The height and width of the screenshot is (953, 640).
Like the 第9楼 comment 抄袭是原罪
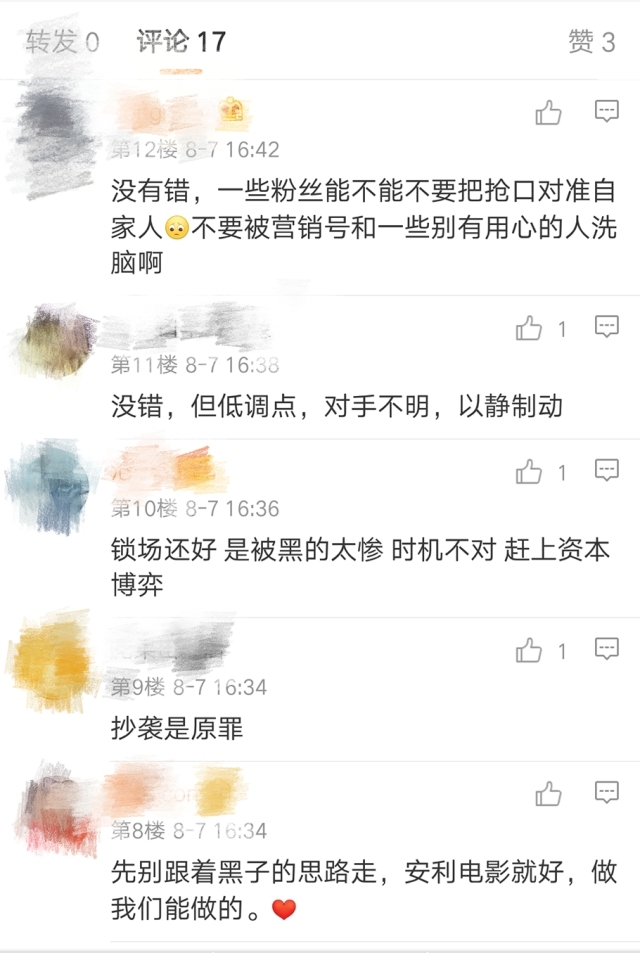click(x=529, y=651)
